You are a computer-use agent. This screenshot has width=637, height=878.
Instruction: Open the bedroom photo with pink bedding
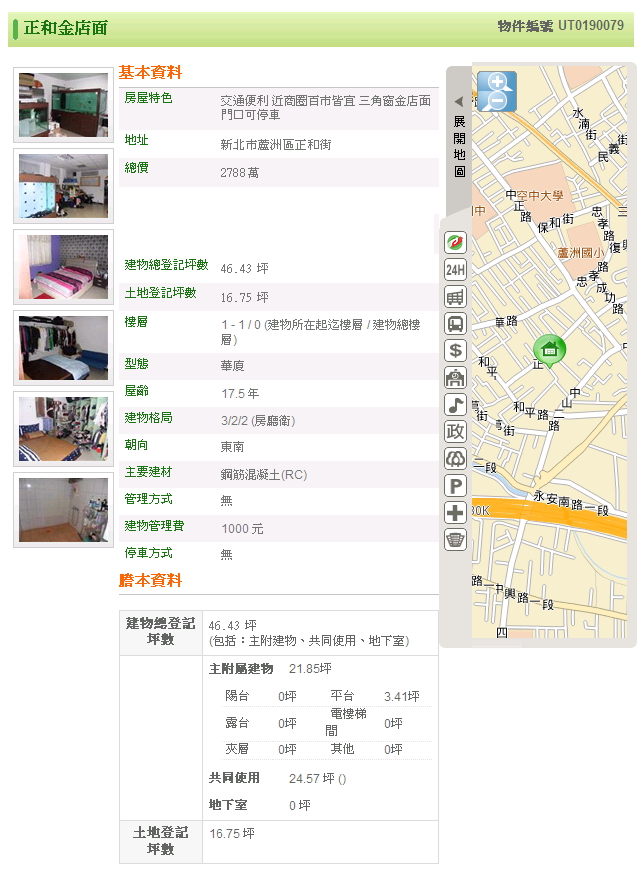(63, 266)
